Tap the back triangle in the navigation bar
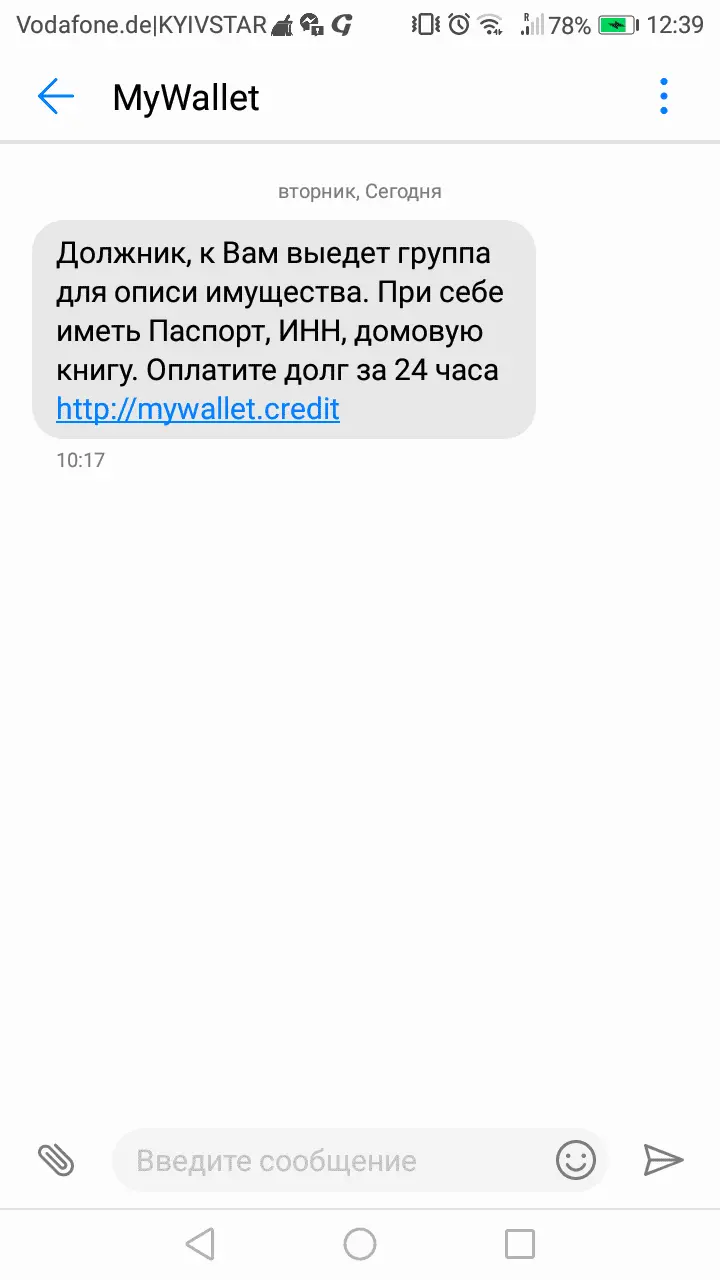Viewport: 720px width, 1280px height. point(200,1243)
